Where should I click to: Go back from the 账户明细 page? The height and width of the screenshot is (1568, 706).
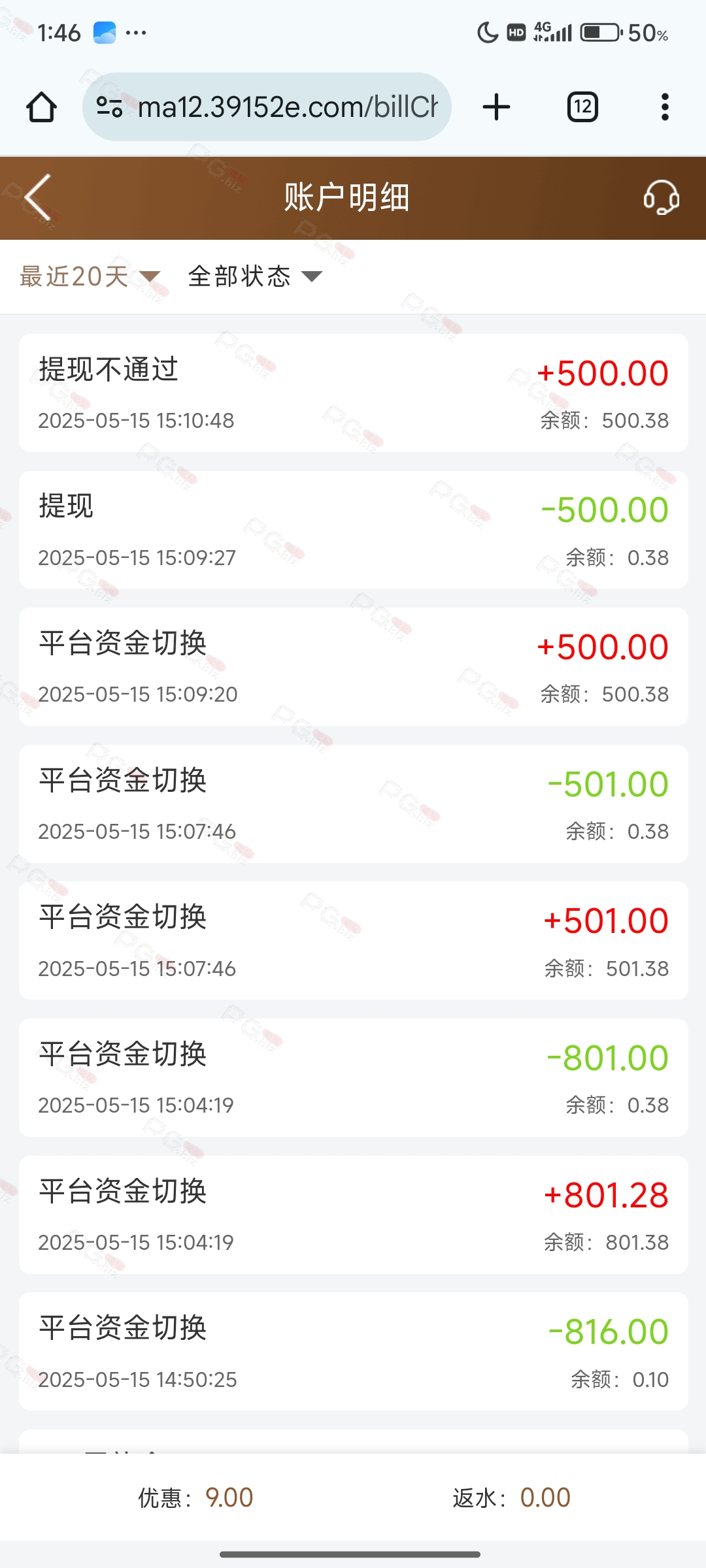[38, 197]
